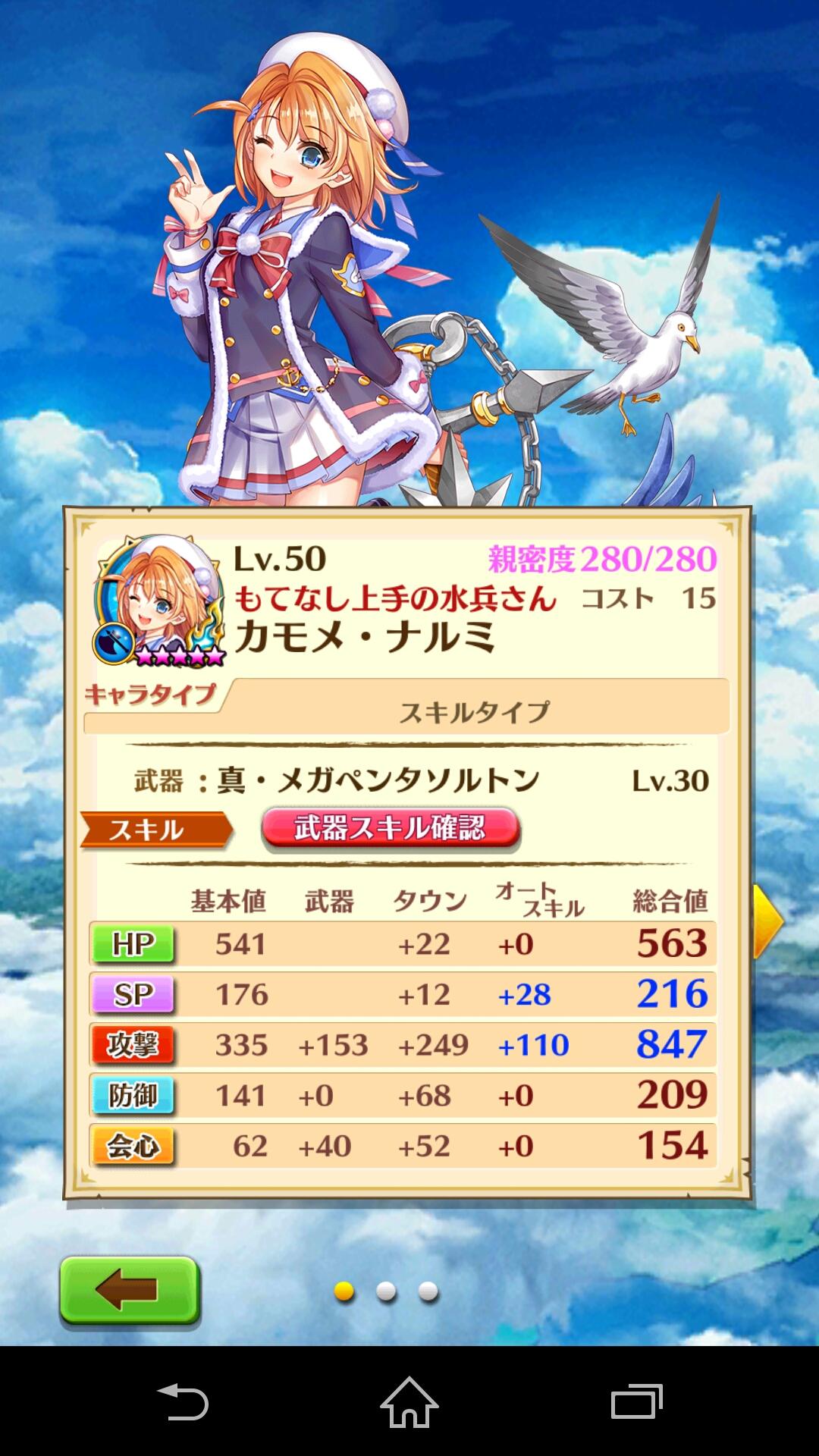
Task: Tap the SP stat badge
Action: pyautogui.click(x=133, y=995)
